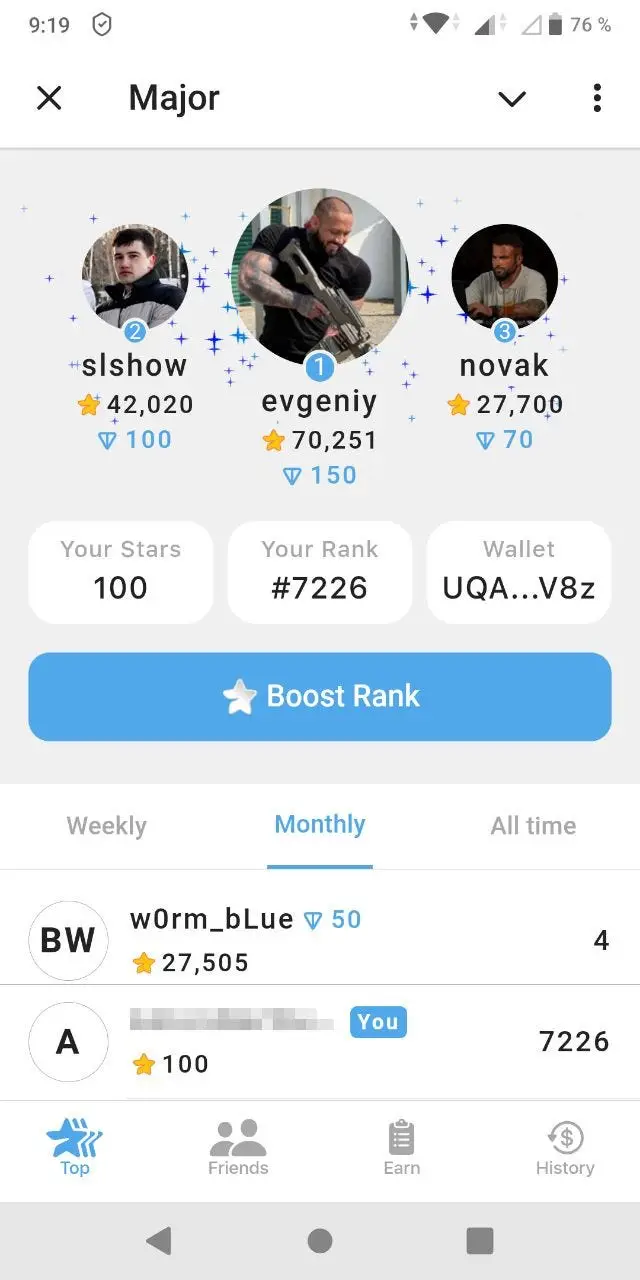Go to the system home screen
This screenshot has width=640, height=1280.
pyautogui.click(x=320, y=1241)
